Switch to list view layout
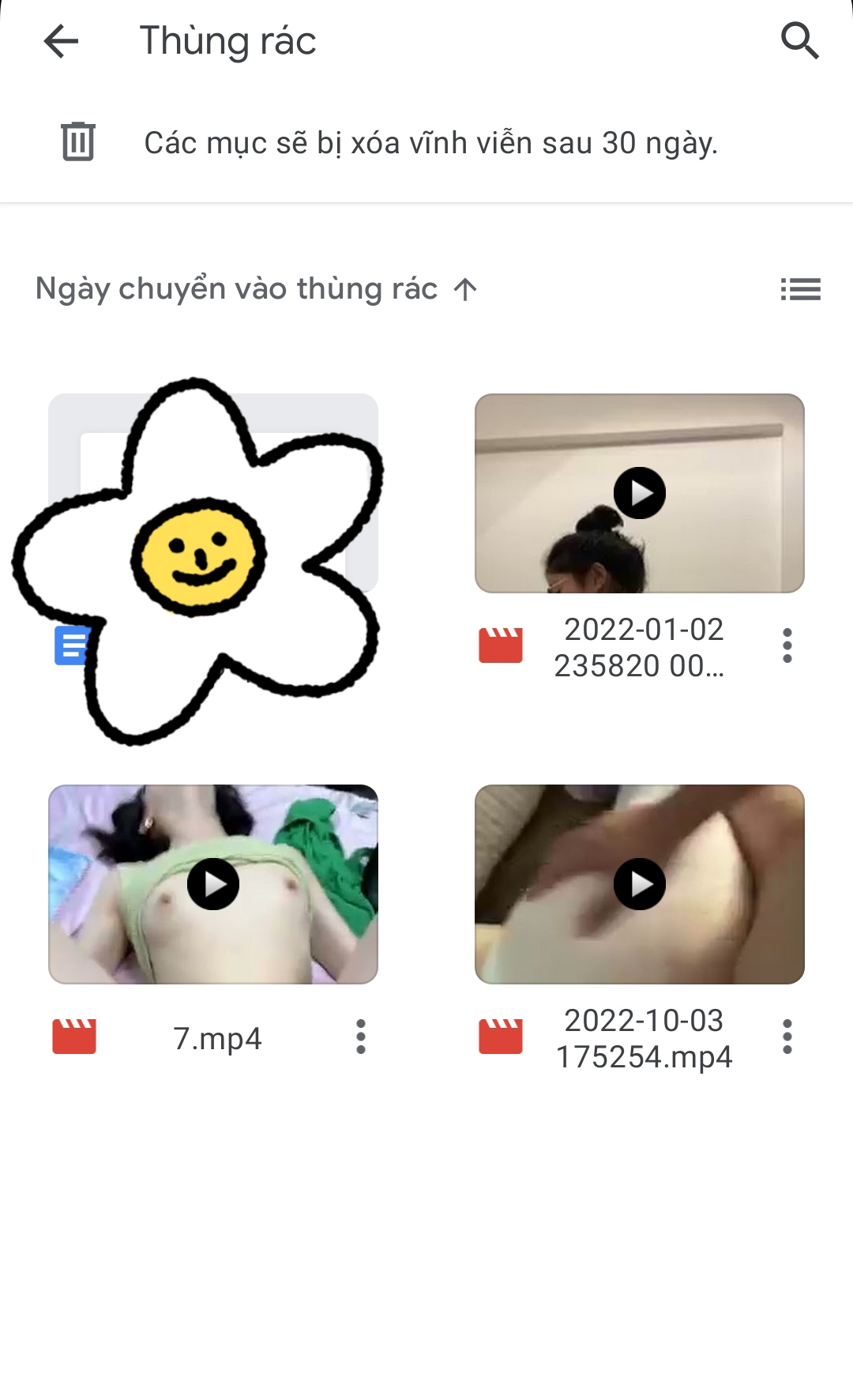This screenshot has height=1400, width=853. pos(800,289)
